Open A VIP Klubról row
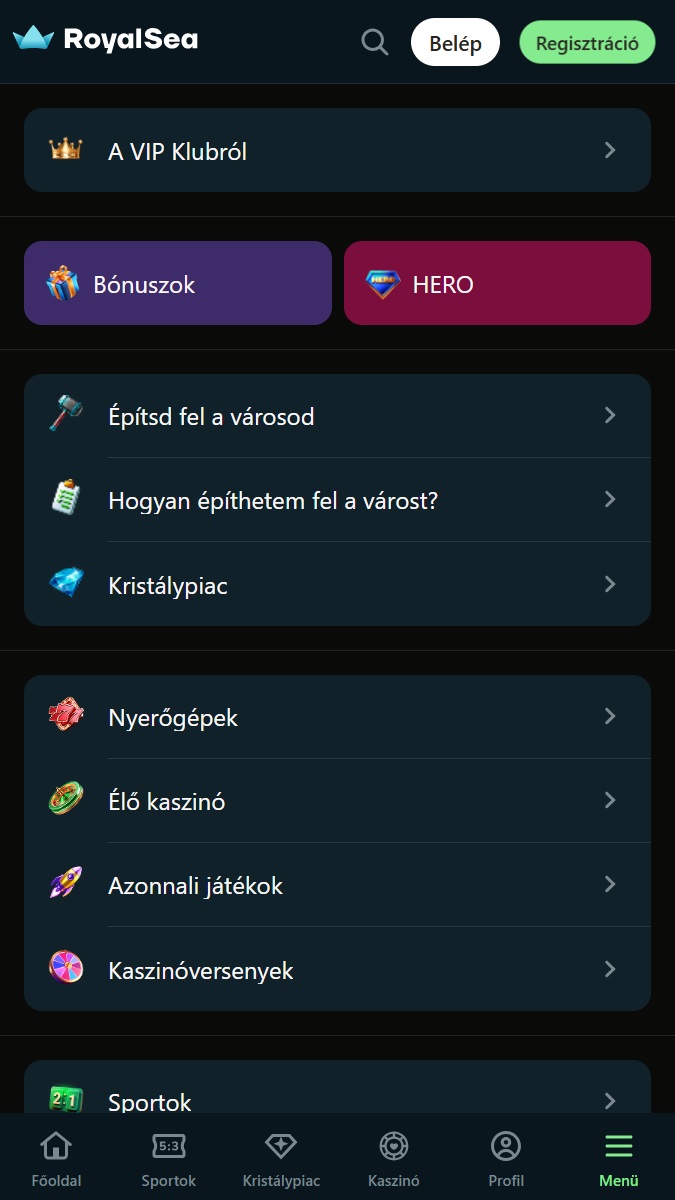This screenshot has width=675, height=1200. click(x=337, y=150)
